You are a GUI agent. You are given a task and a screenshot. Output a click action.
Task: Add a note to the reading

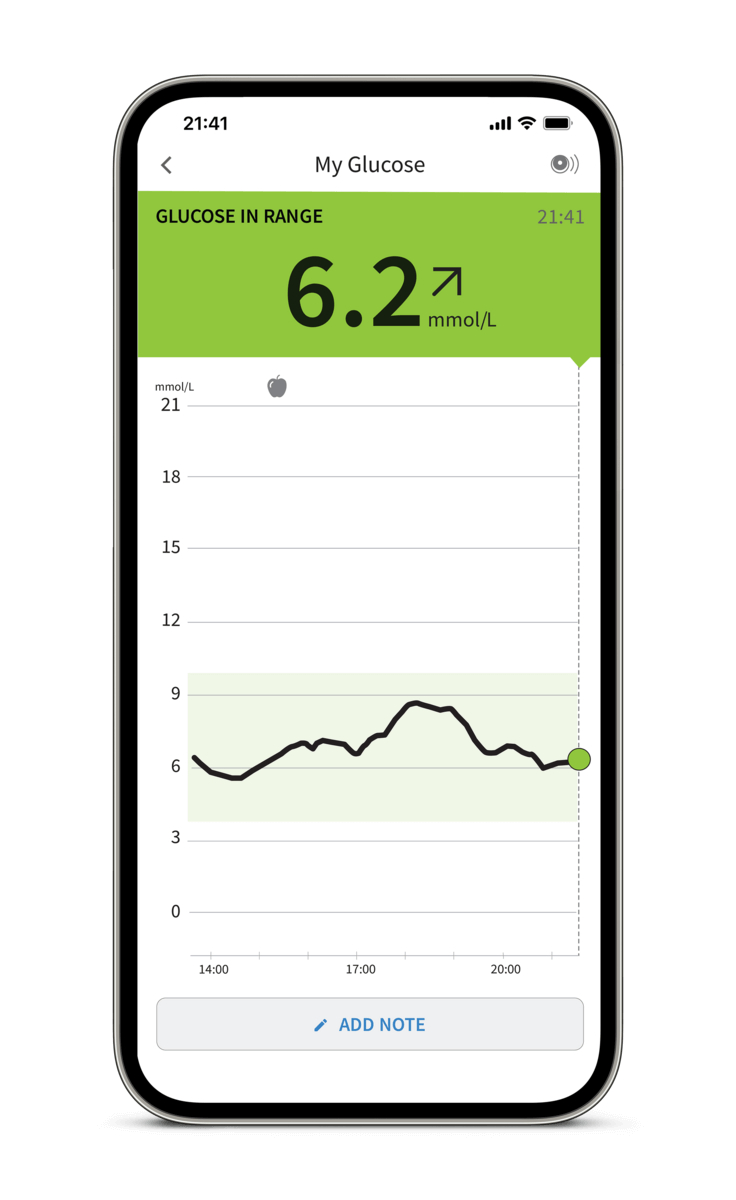click(369, 1024)
